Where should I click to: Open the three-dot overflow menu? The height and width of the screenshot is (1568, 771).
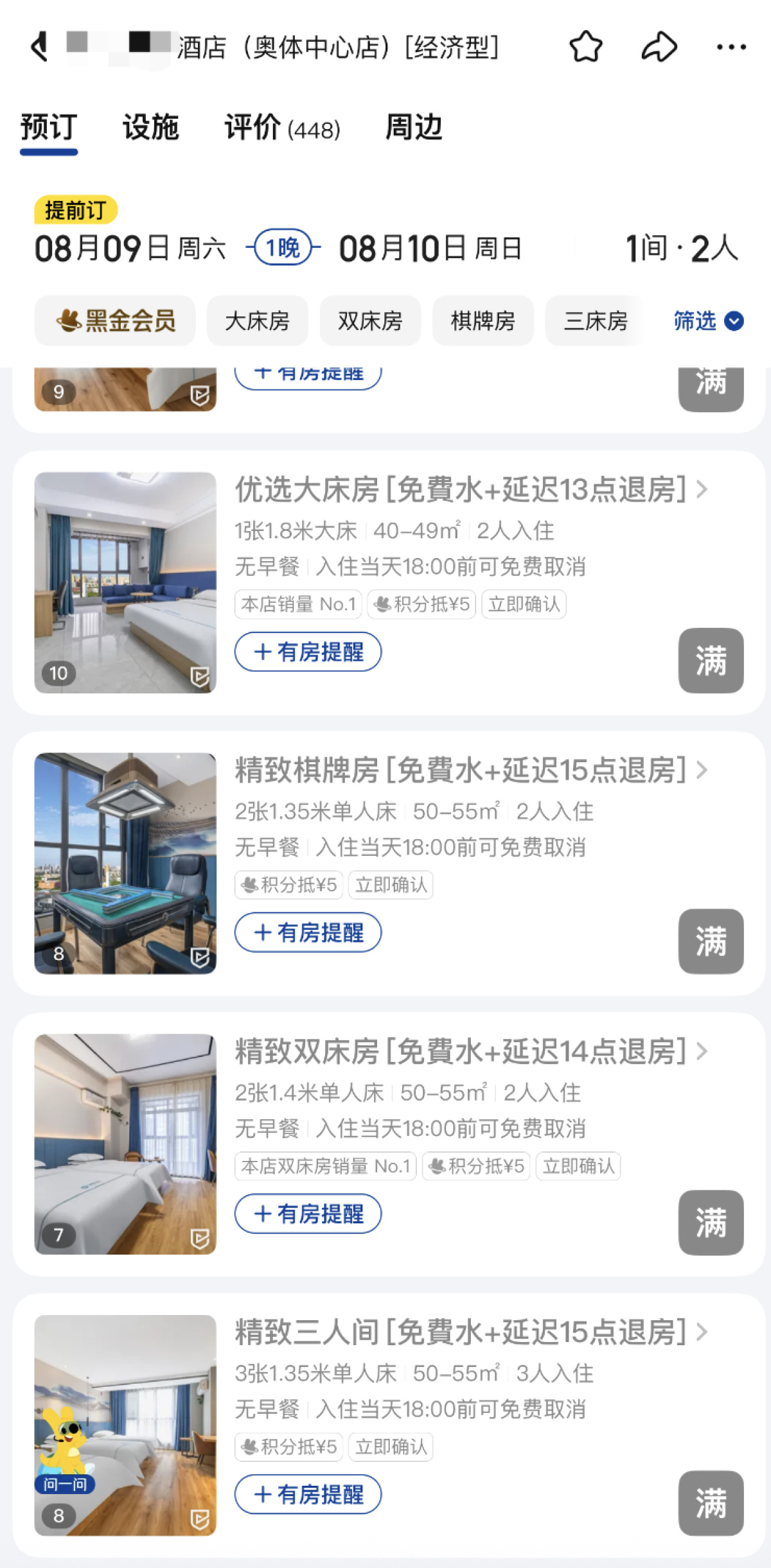click(x=731, y=47)
